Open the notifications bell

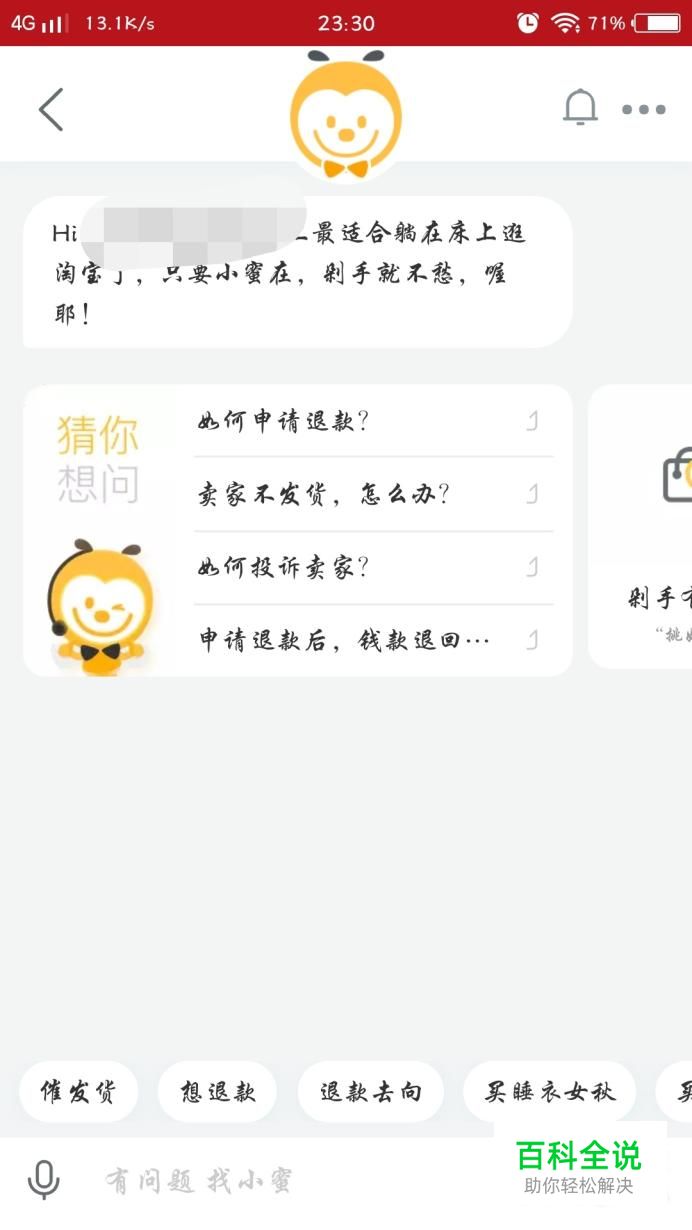(x=580, y=108)
